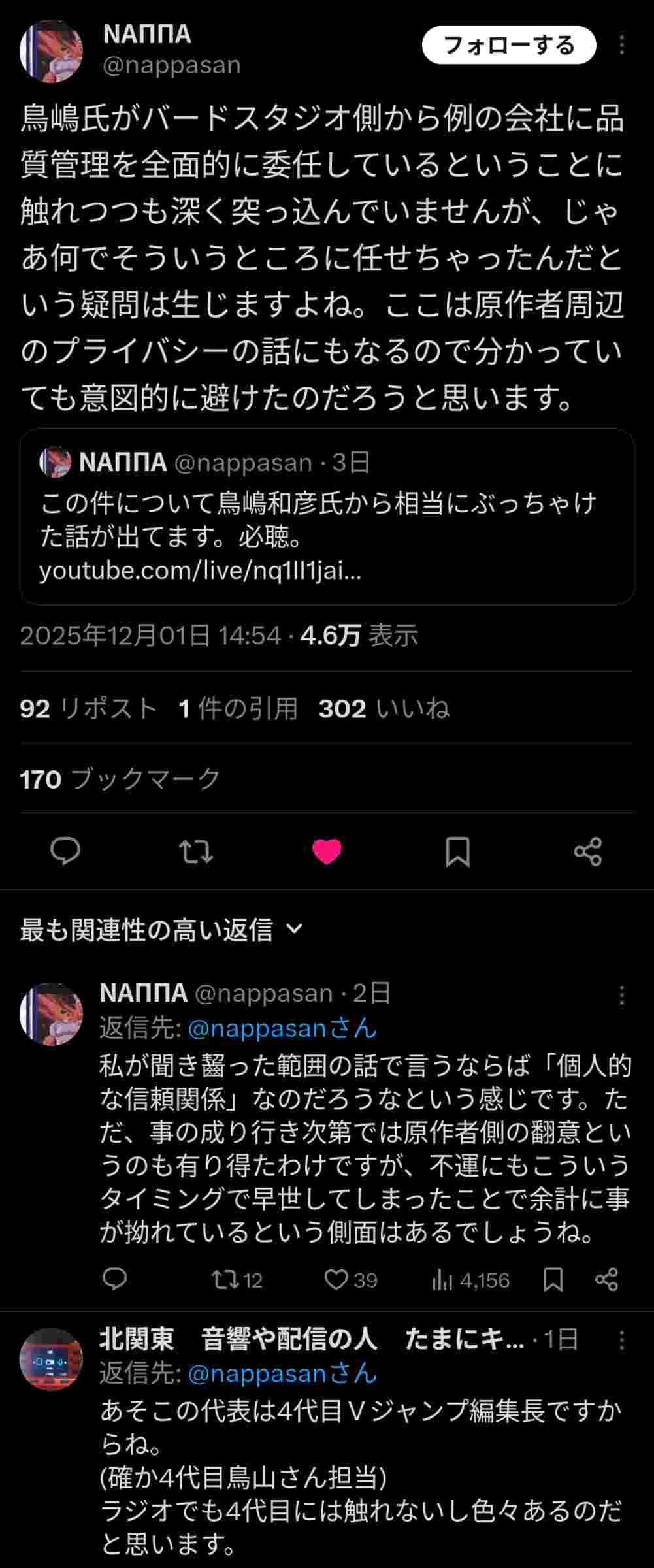Unlike the main post's pink heart
The image size is (654, 1568).
tap(327, 852)
